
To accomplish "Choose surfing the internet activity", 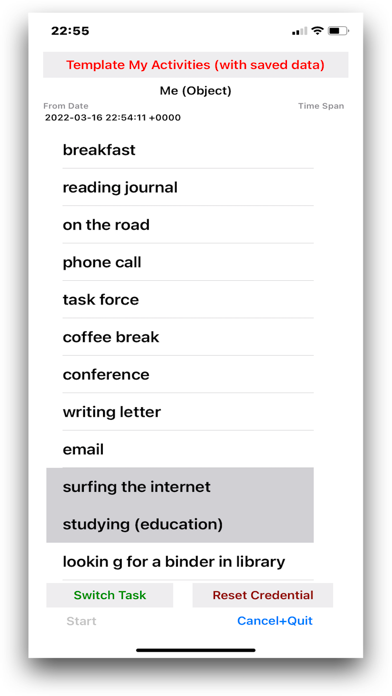I will pyautogui.click(x=180, y=486).
